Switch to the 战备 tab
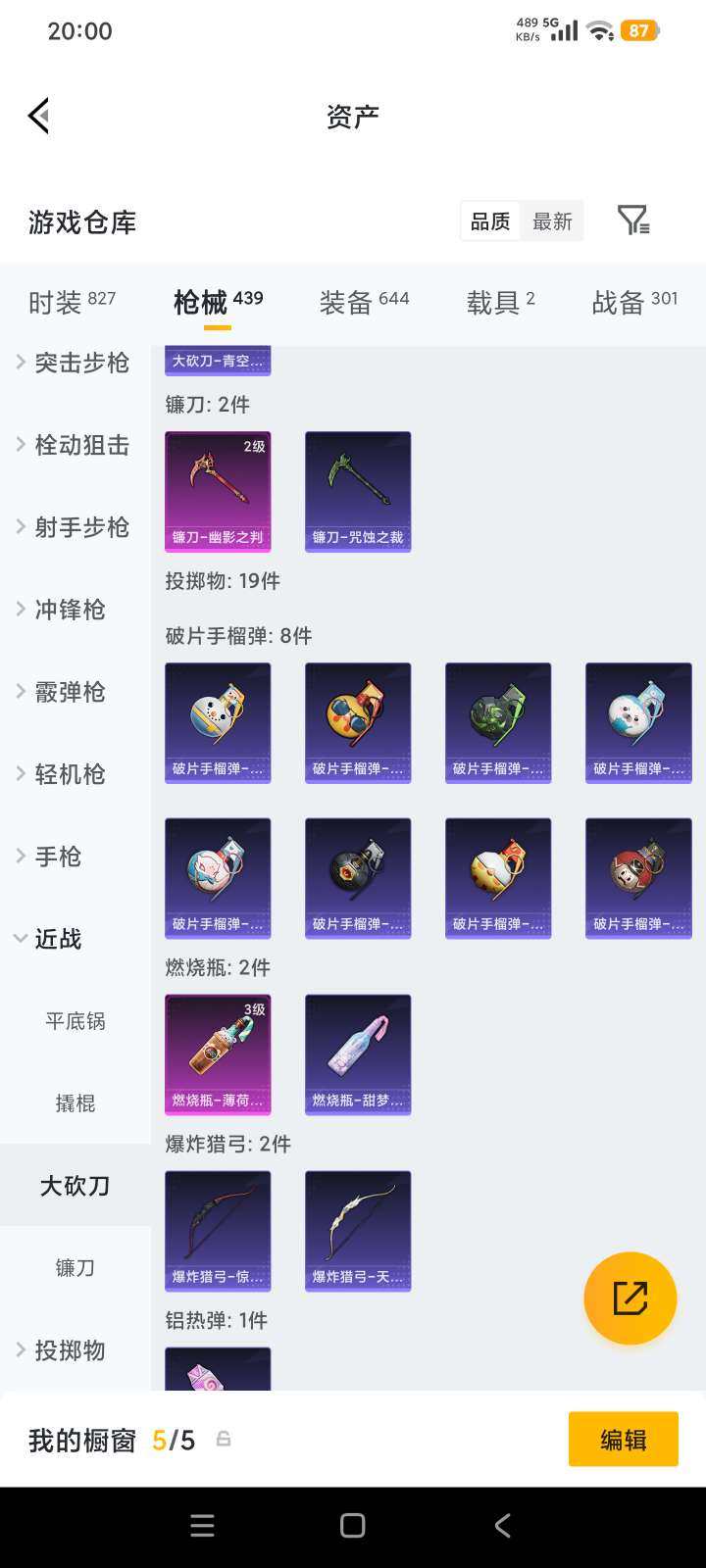 tap(634, 302)
